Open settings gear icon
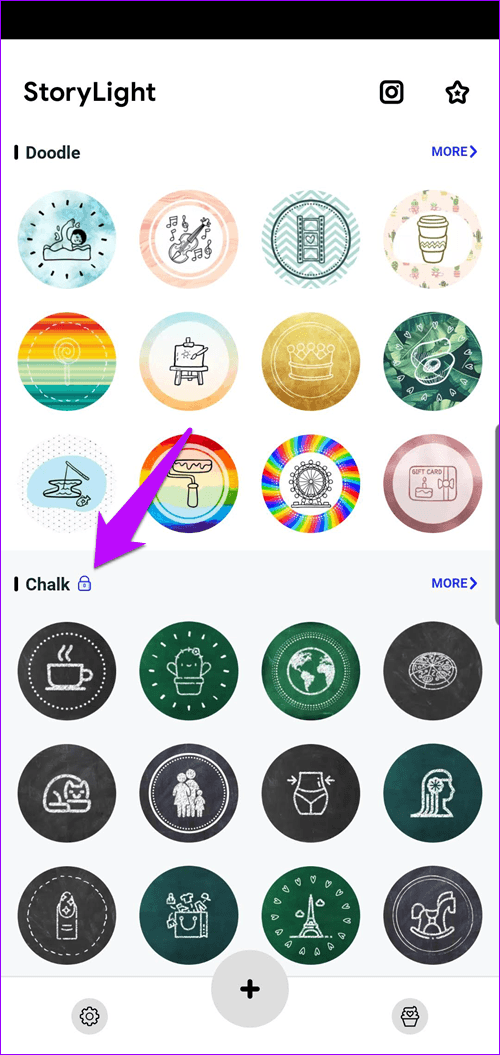500x1055 pixels. [x=89, y=1015]
